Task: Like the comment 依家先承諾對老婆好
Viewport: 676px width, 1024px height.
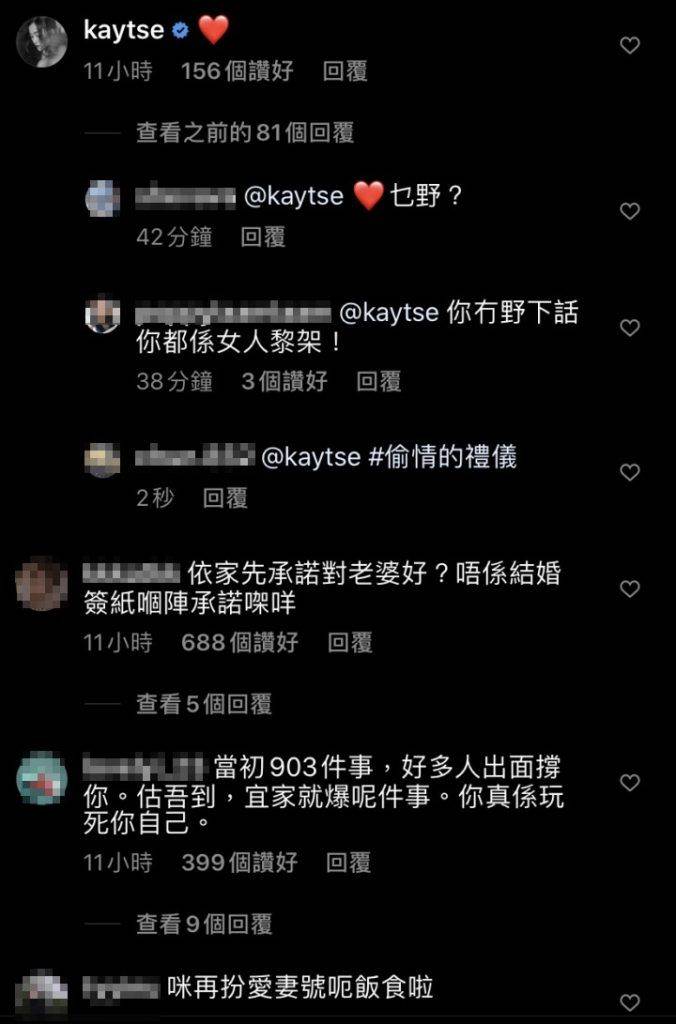Action: 629,589
